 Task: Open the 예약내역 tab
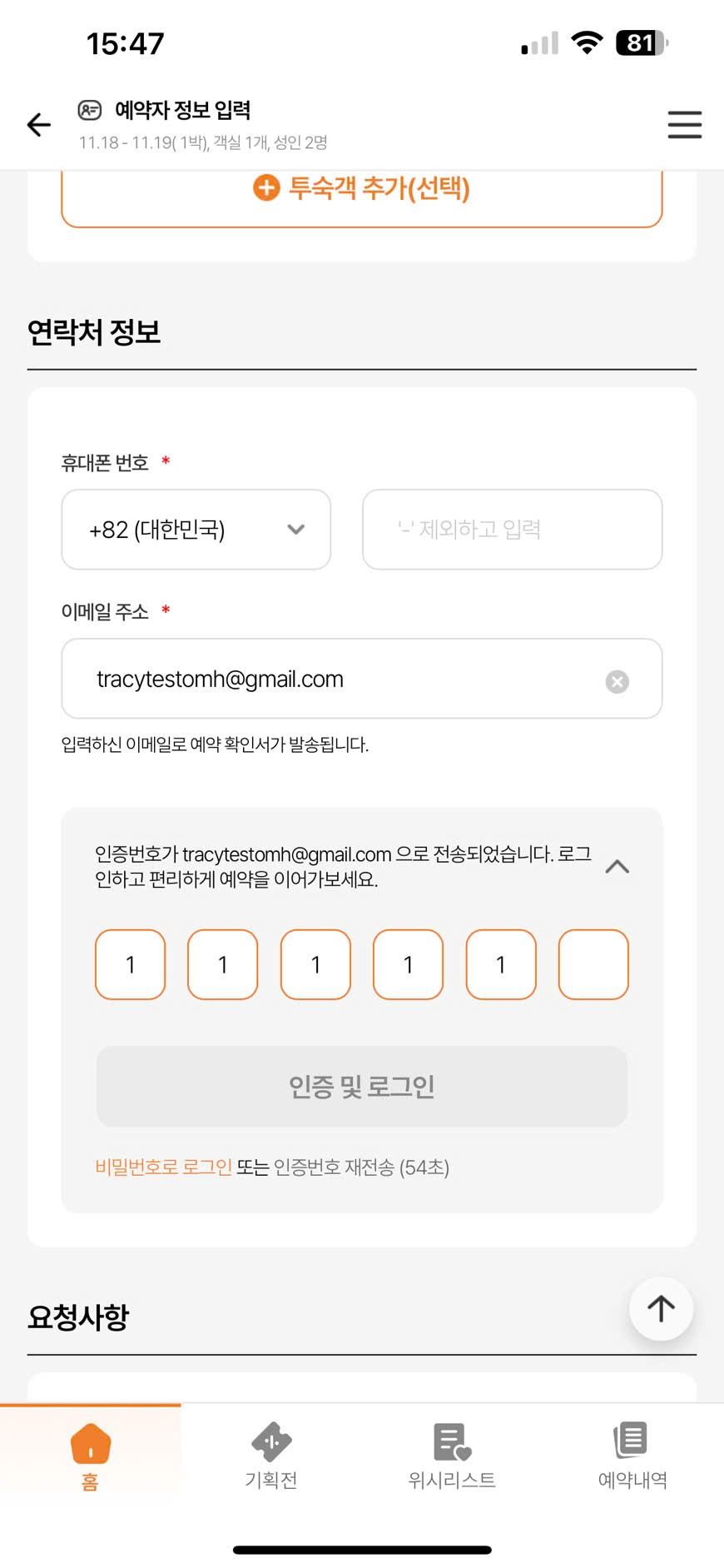(632, 1457)
